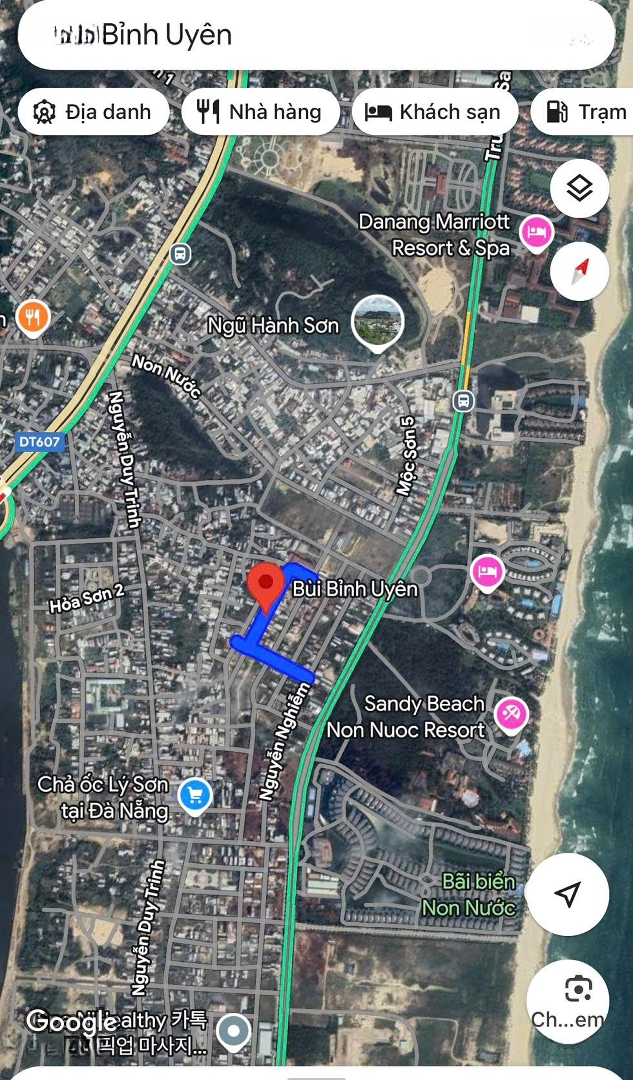The image size is (633, 1080).
Task: Tap the Trạm fuel station chip
Action: pyautogui.click(x=583, y=112)
